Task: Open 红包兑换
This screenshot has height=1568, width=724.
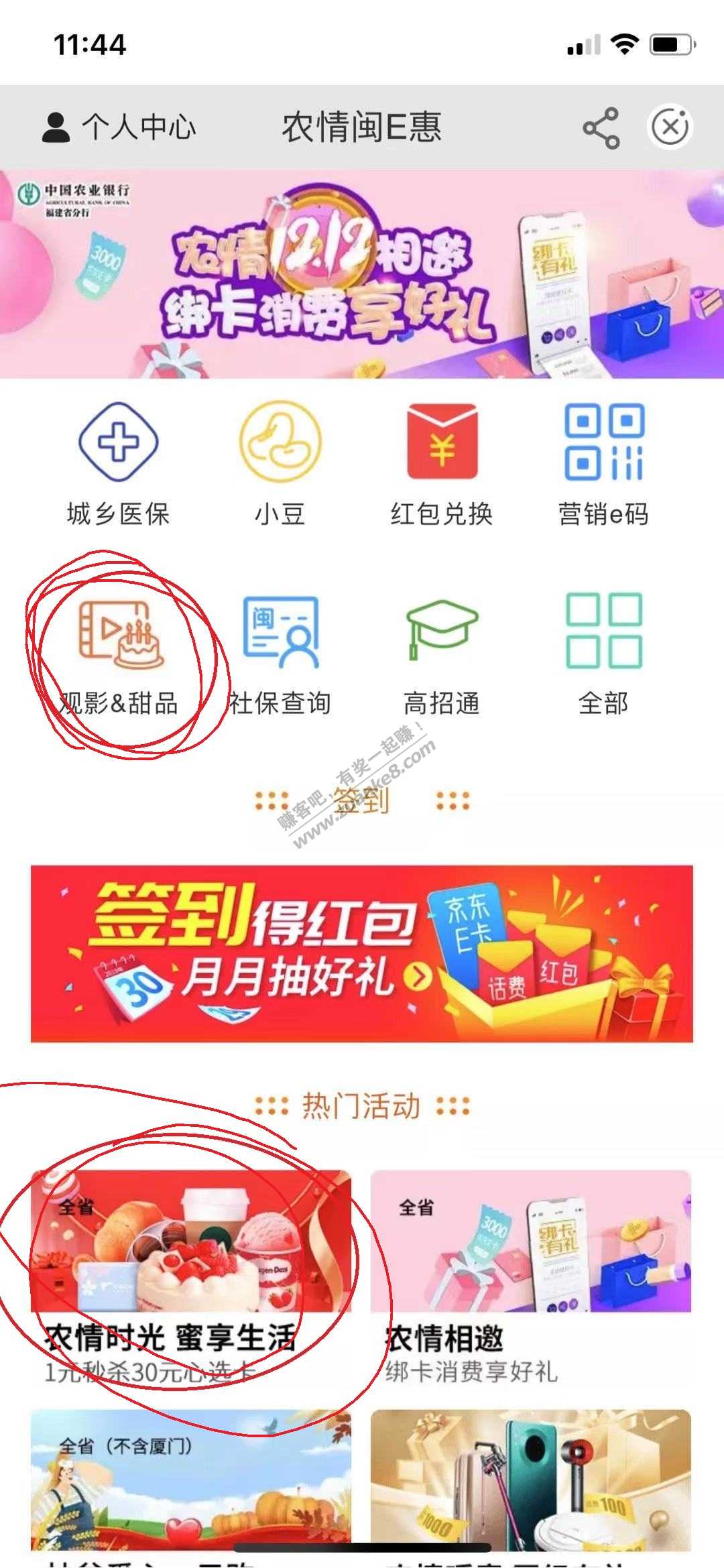Action: (442, 464)
